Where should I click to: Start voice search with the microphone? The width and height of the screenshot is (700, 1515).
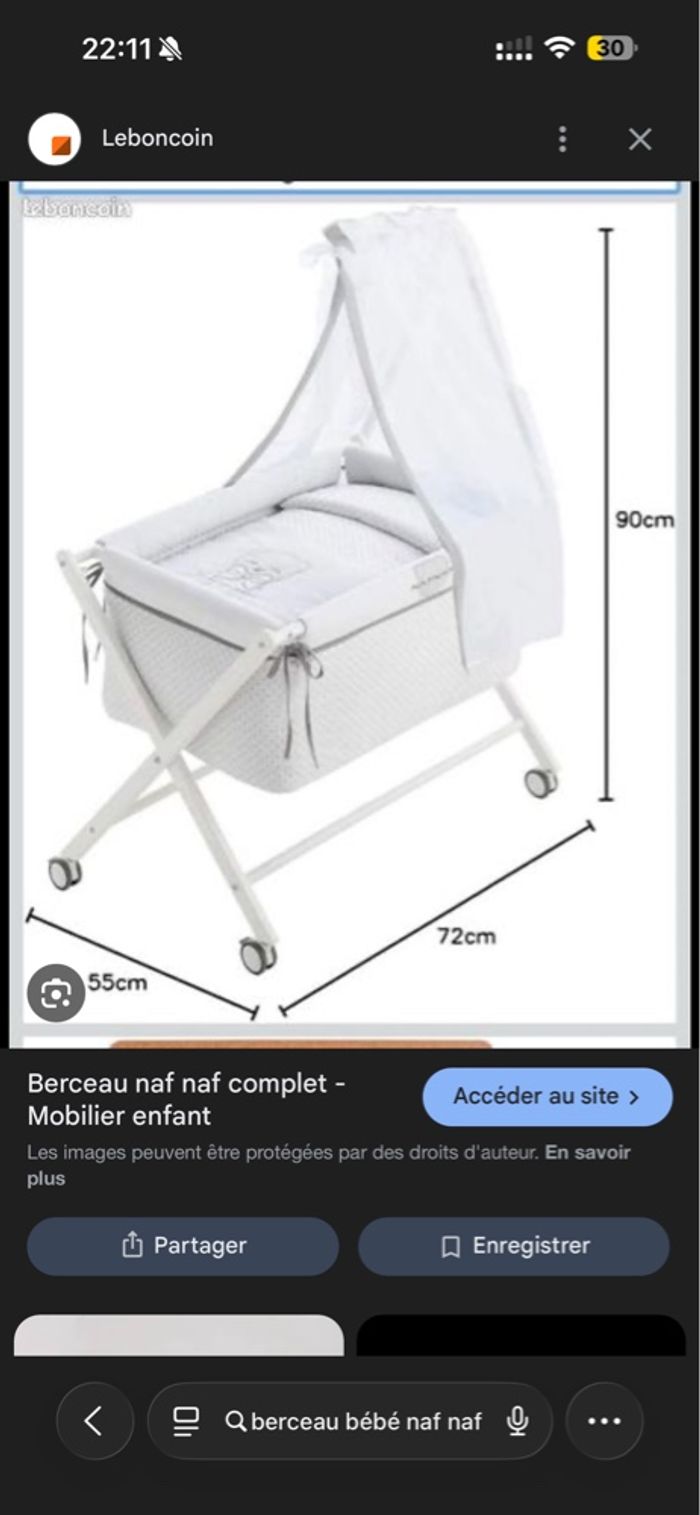[517, 1421]
